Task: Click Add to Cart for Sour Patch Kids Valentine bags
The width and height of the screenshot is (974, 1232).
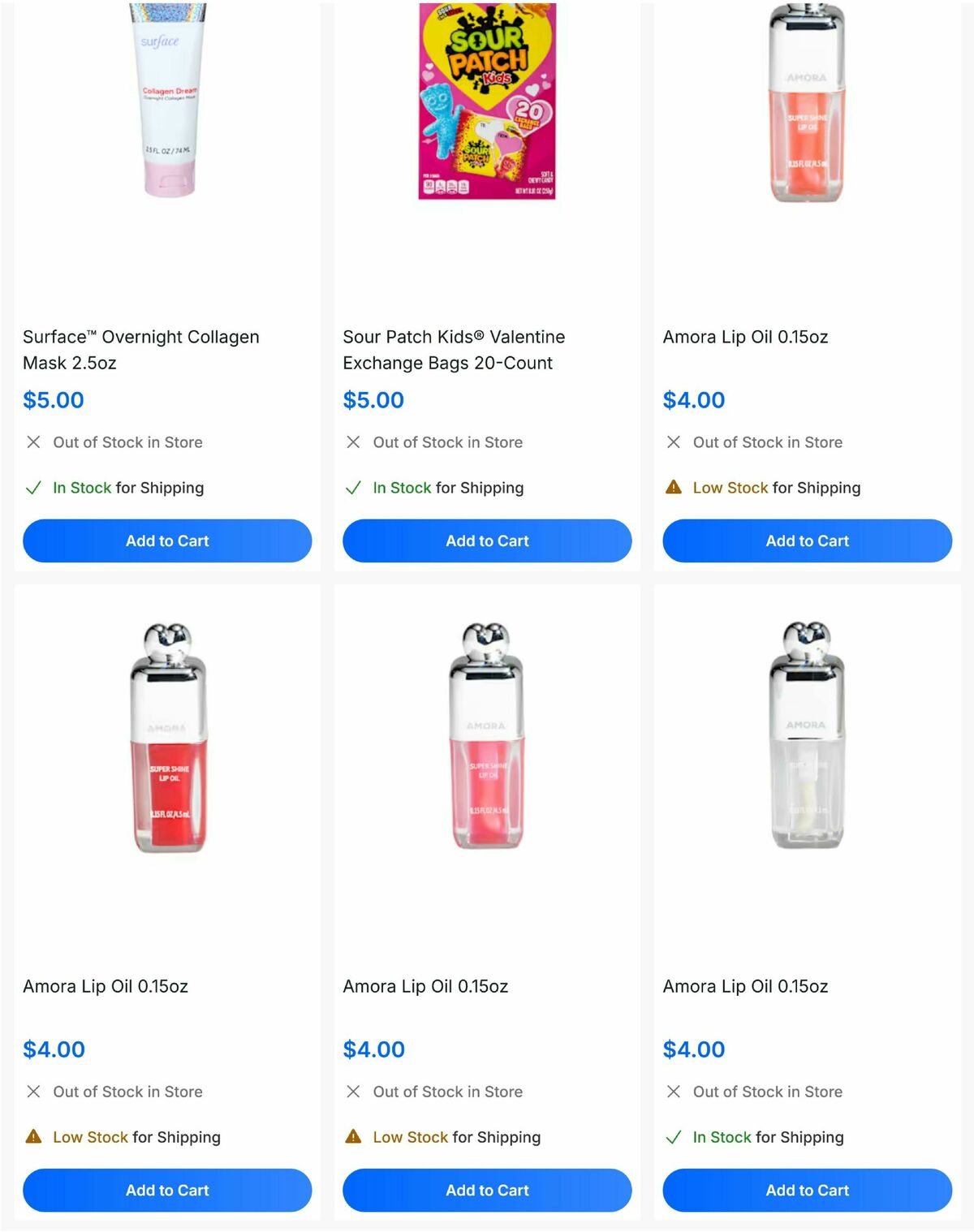Action: pyautogui.click(x=487, y=541)
